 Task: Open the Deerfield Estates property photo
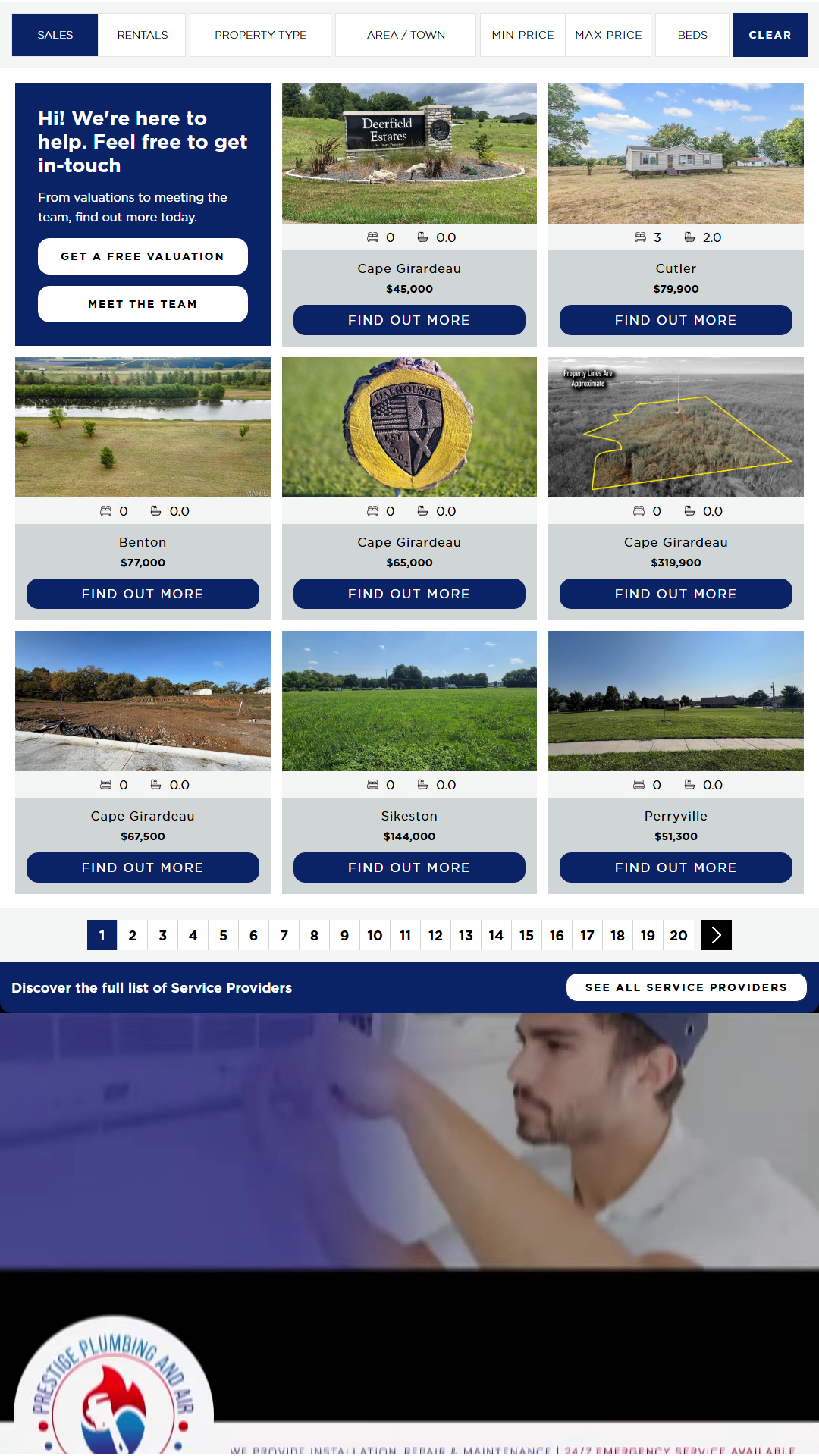pos(409,153)
